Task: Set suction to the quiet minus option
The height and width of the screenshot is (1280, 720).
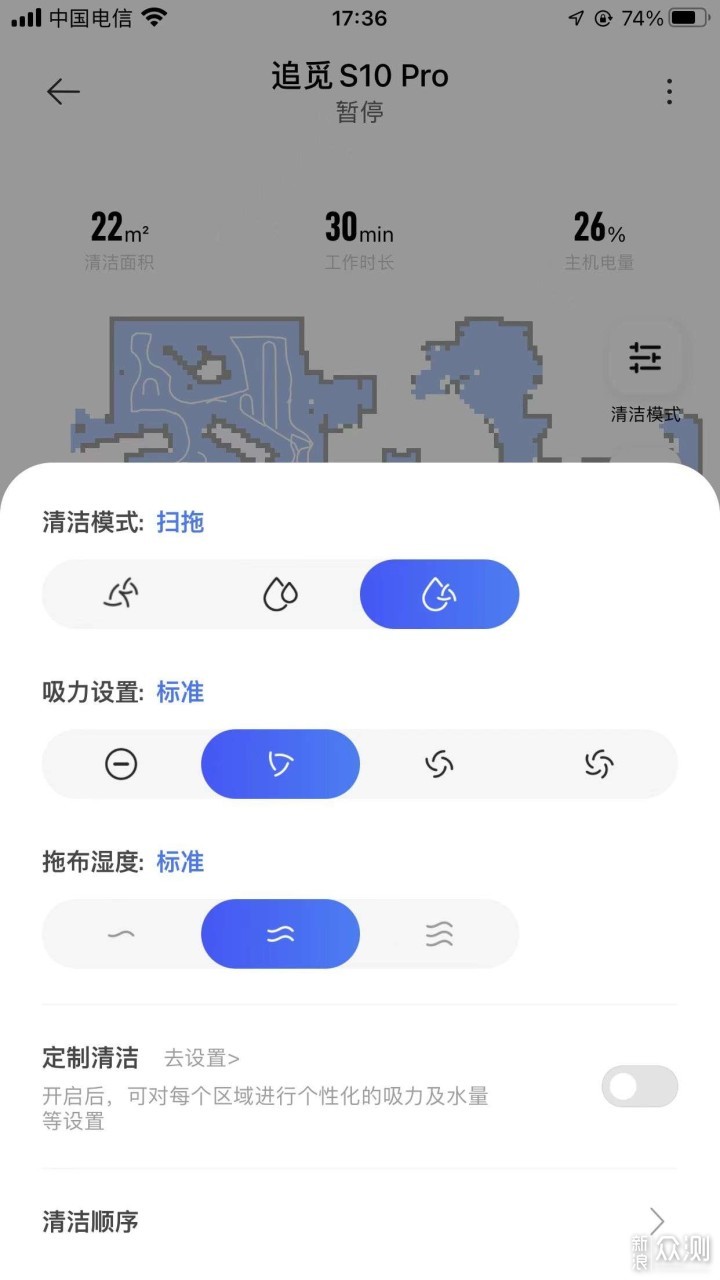Action: click(121, 764)
